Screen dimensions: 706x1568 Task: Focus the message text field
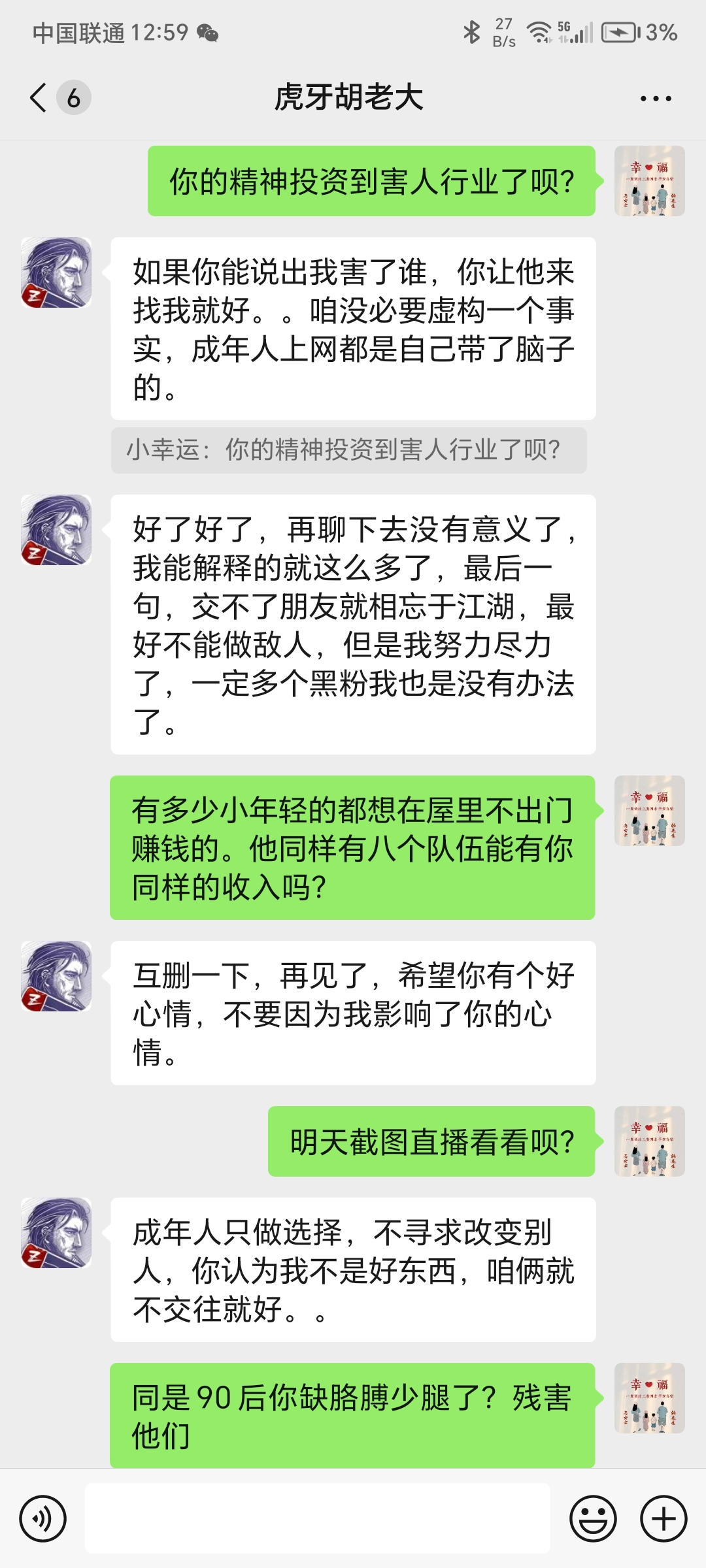point(318,1518)
